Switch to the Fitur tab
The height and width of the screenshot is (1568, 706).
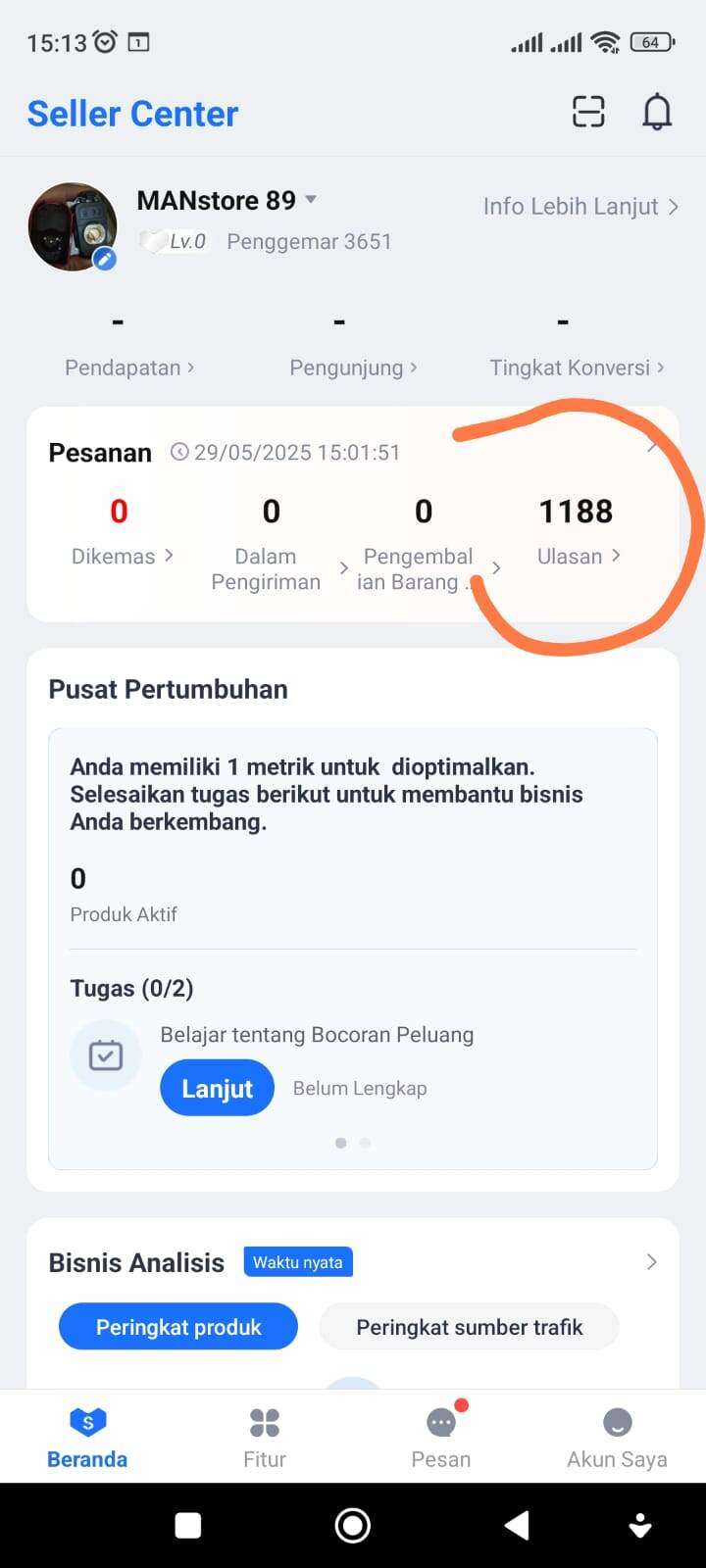coord(265,1438)
